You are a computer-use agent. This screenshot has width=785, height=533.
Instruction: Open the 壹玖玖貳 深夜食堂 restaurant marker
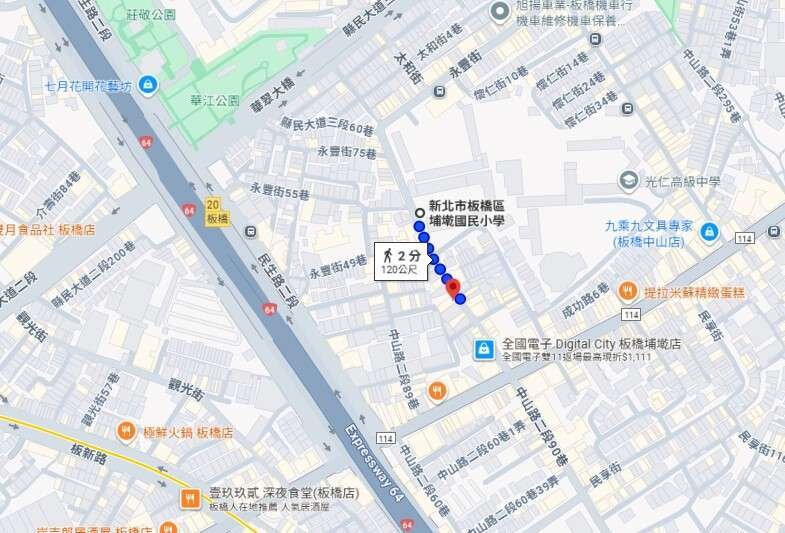point(188,498)
